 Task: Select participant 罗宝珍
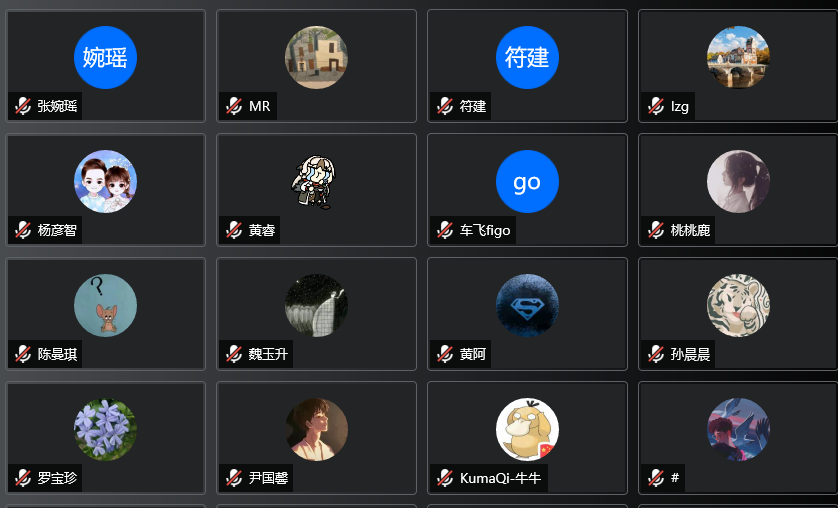(x=105, y=437)
